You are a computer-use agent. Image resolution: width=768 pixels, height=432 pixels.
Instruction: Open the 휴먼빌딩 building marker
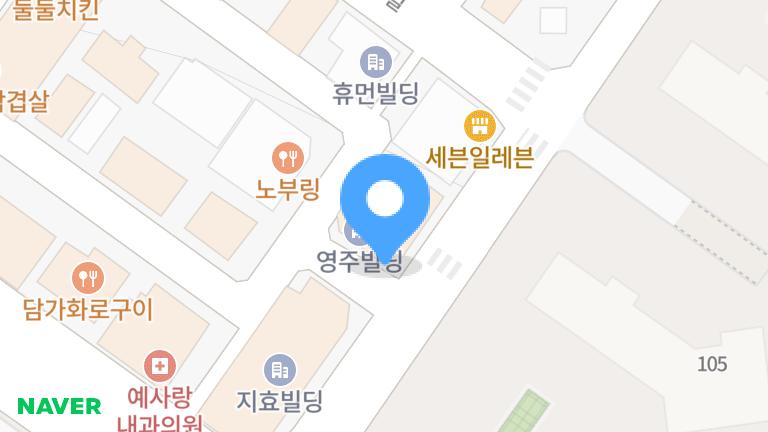point(375,62)
